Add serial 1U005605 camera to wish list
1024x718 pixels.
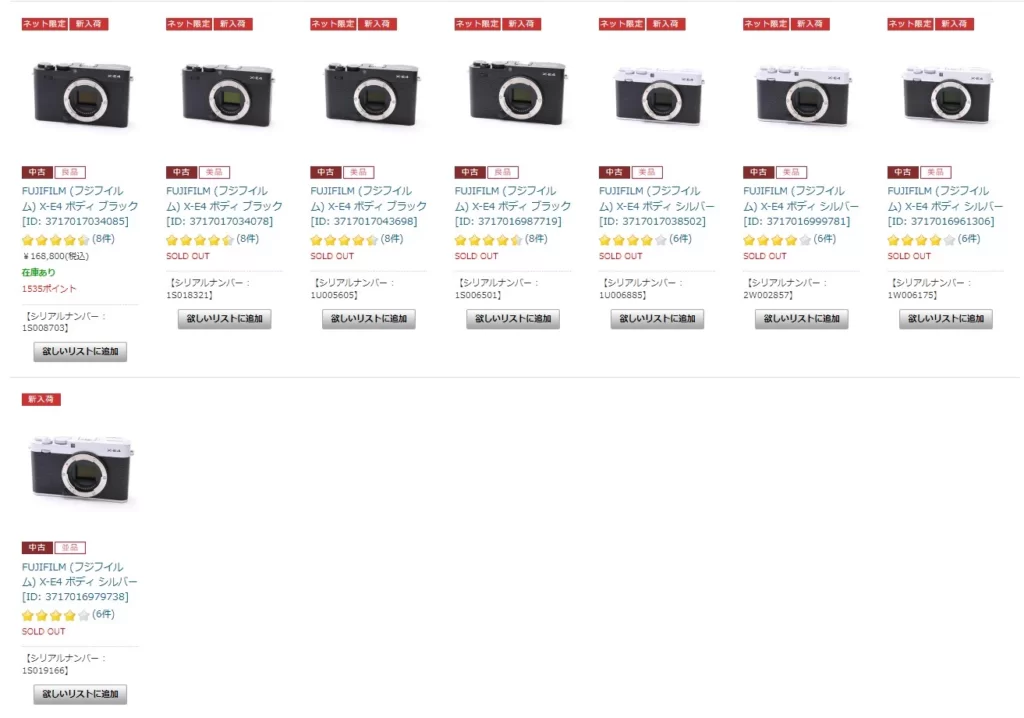pyautogui.click(x=368, y=319)
